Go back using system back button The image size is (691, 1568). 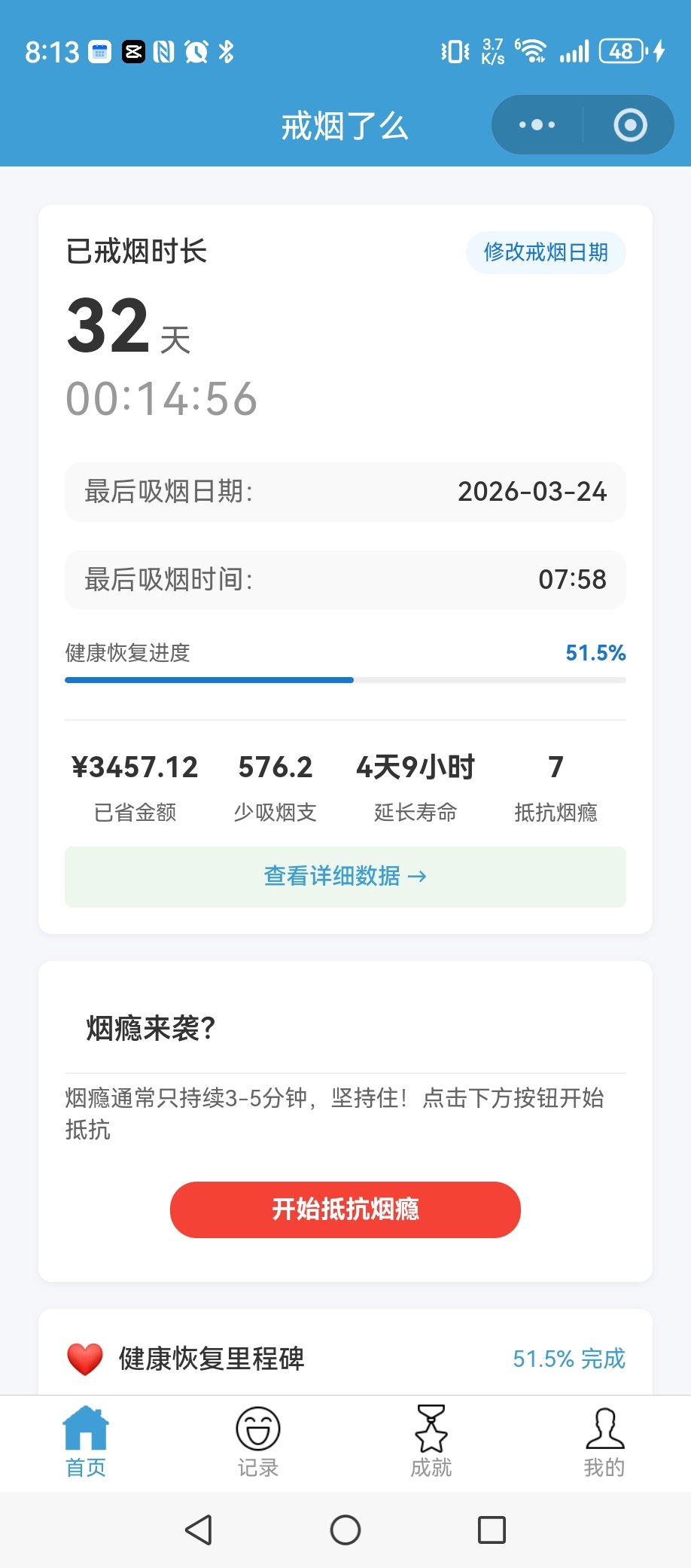199,1530
